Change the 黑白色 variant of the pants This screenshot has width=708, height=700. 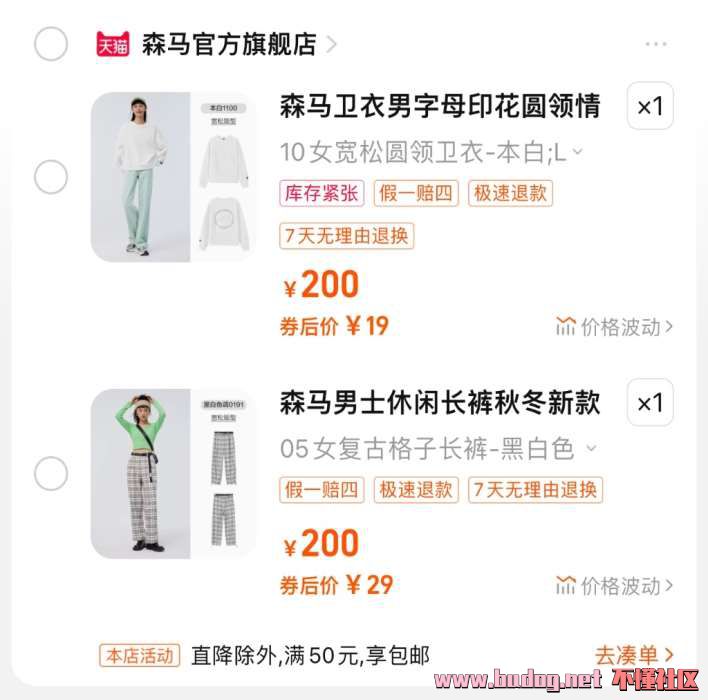point(438,450)
